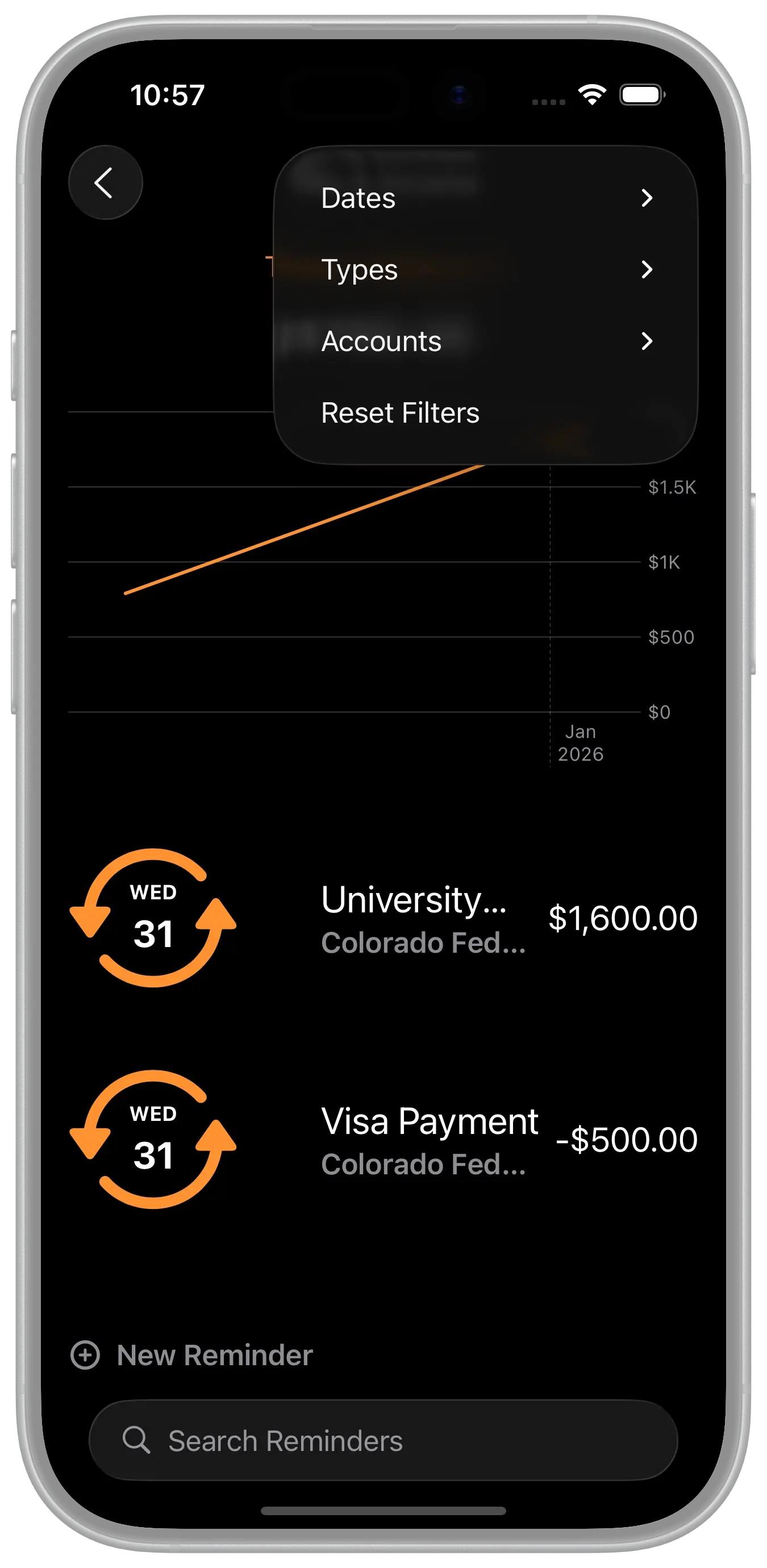
Task: Select Reset Filters
Action: pos(485,412)
